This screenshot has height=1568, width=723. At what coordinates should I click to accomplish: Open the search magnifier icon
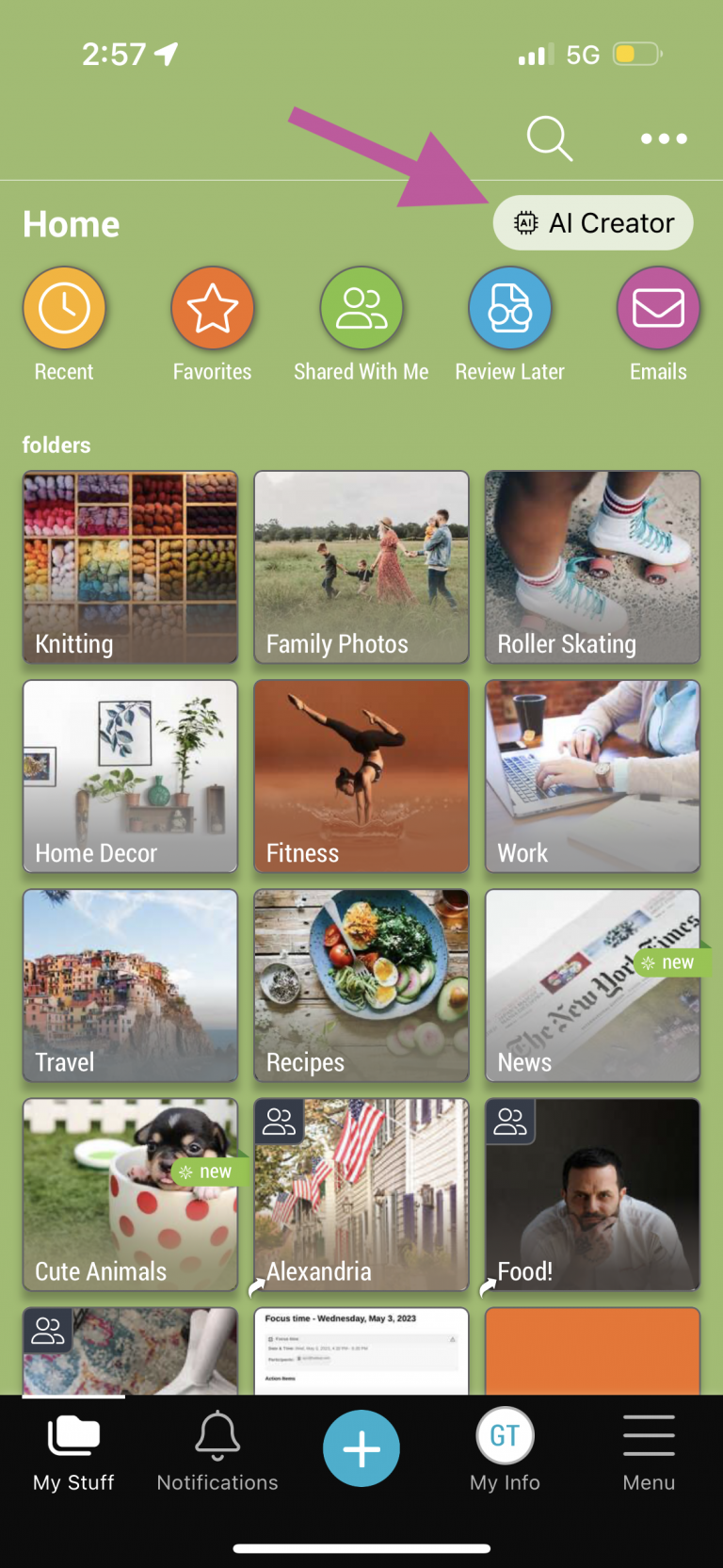pyautogui.click(x=549, y=138)
